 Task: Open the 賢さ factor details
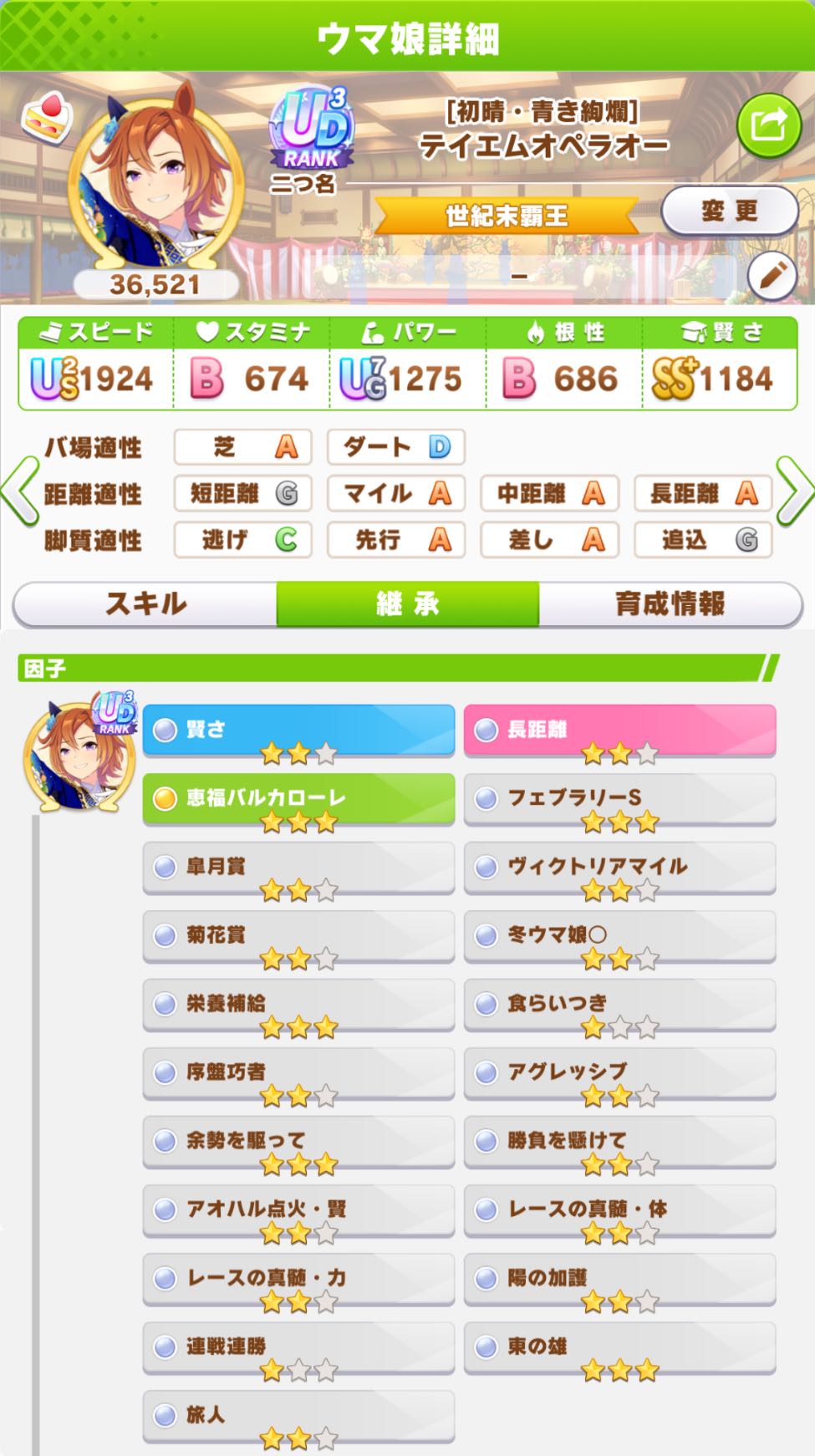[298, 731]
